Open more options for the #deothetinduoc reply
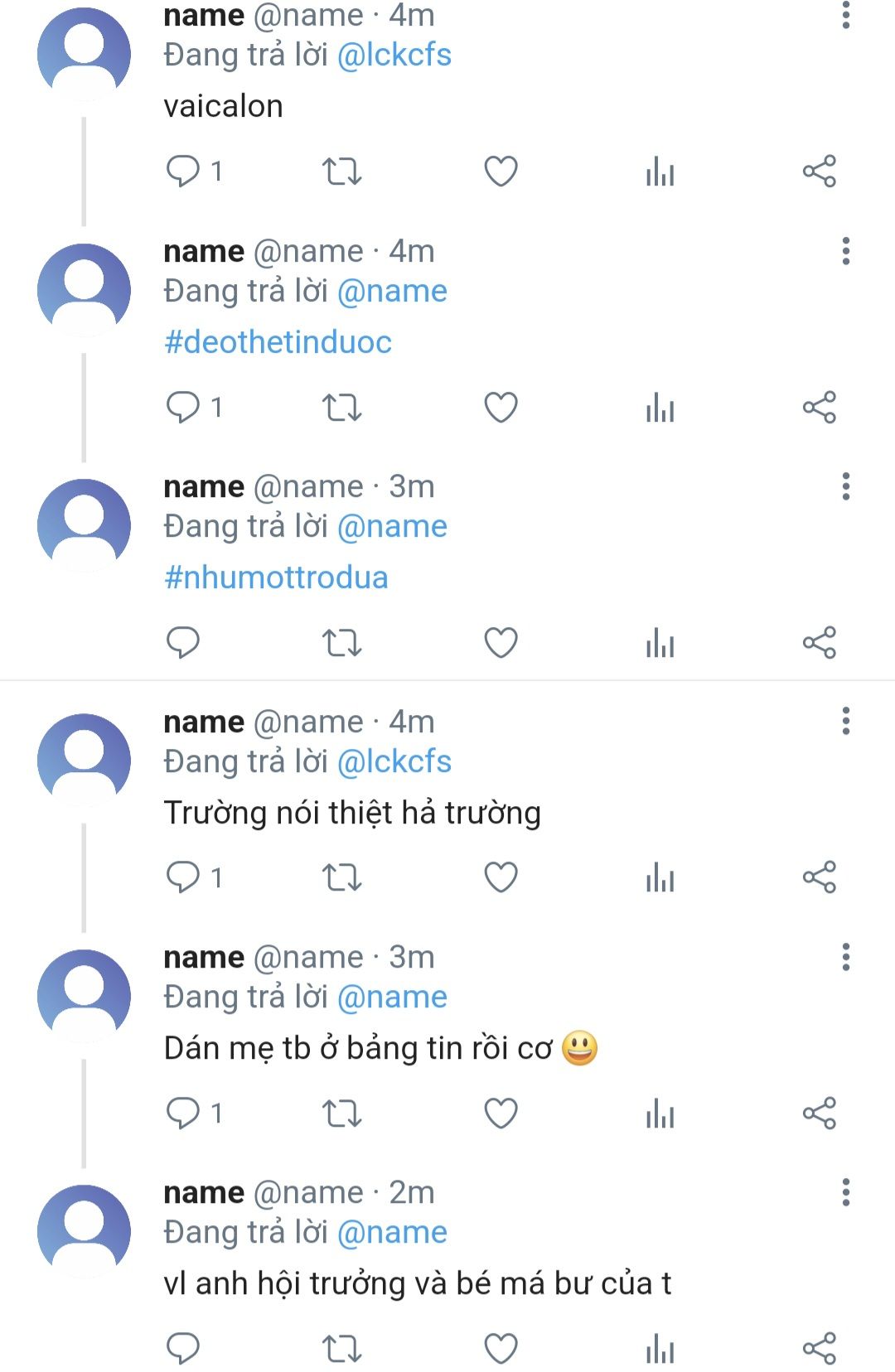 [845, 251]
